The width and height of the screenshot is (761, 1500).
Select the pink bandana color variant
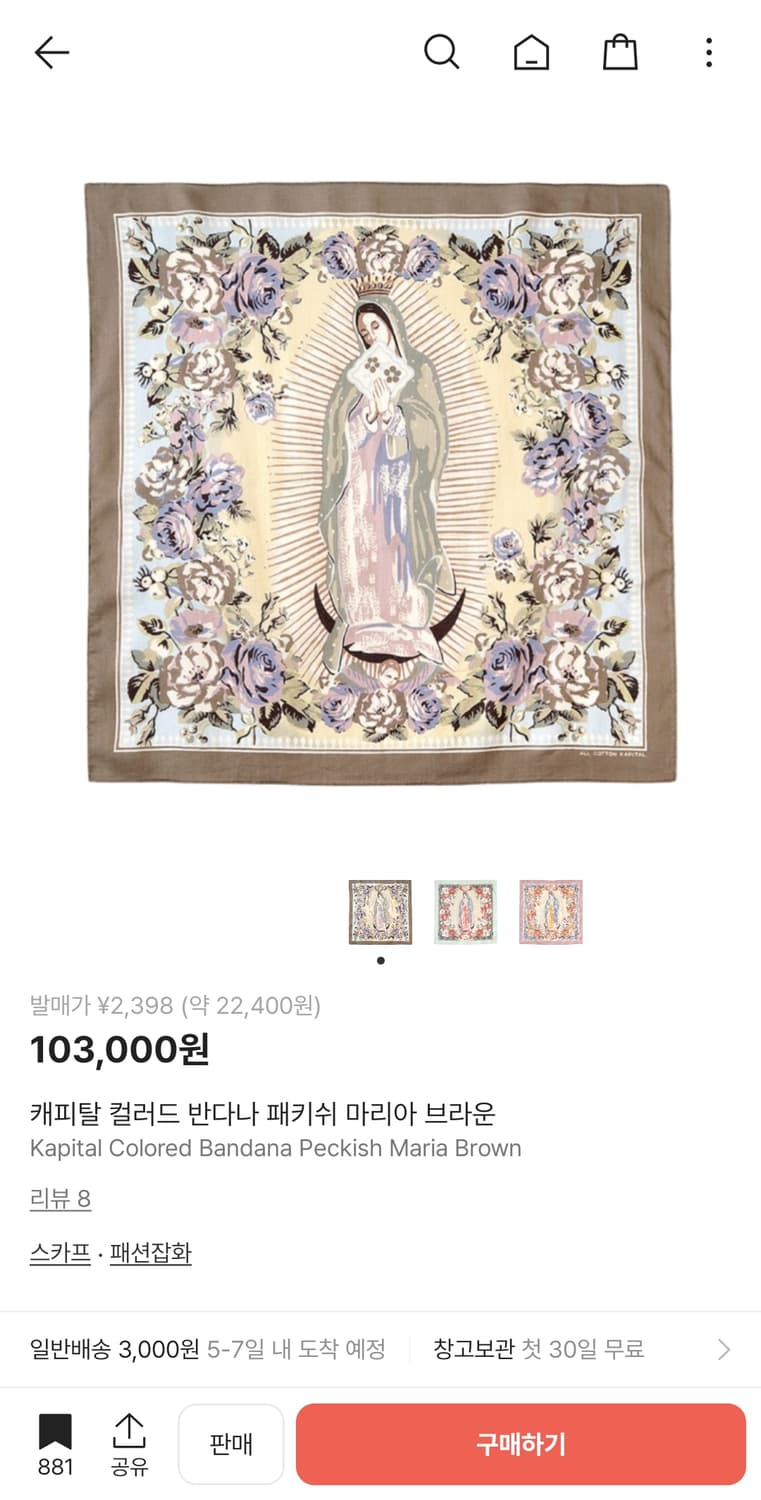(551, 911)
